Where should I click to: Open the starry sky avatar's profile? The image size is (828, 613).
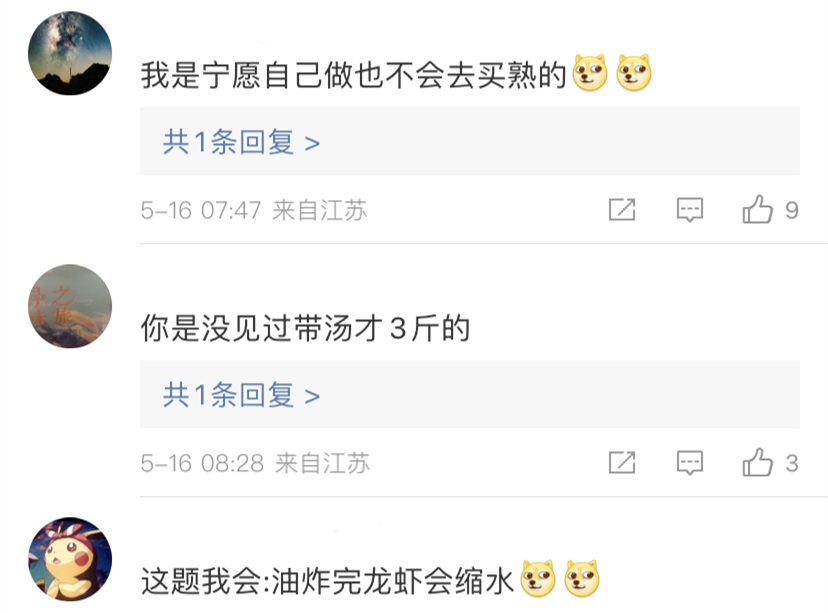click(70, 53)
